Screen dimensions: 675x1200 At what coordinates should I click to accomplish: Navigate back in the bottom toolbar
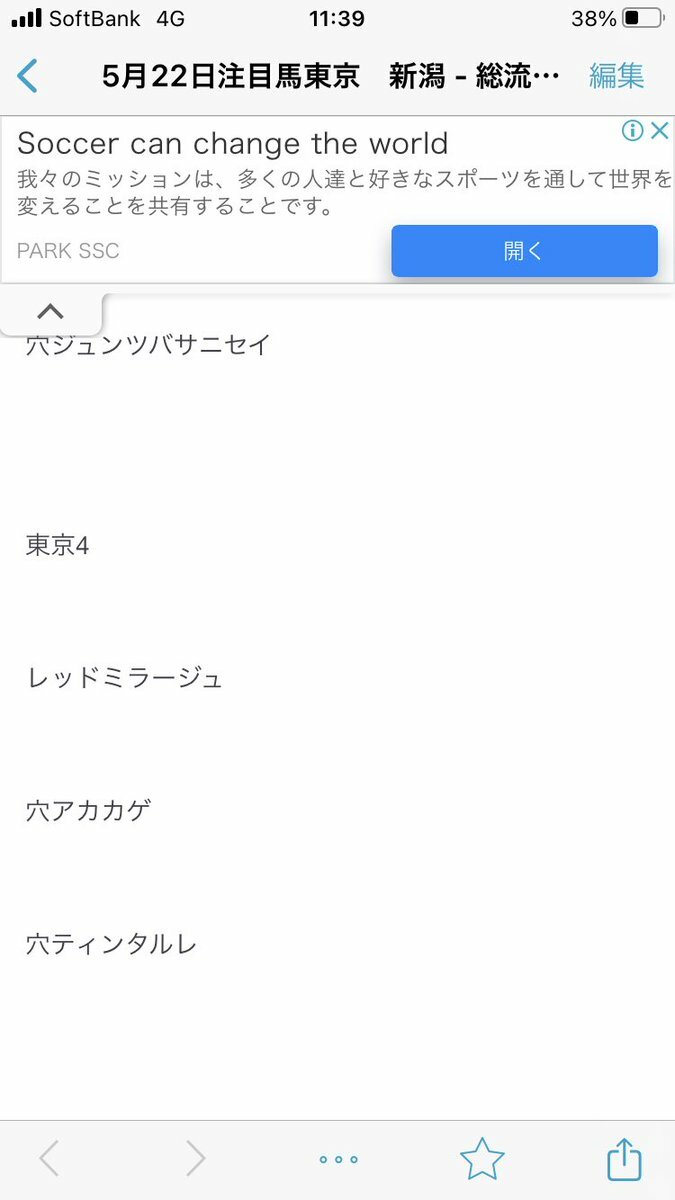[48, 1159]
